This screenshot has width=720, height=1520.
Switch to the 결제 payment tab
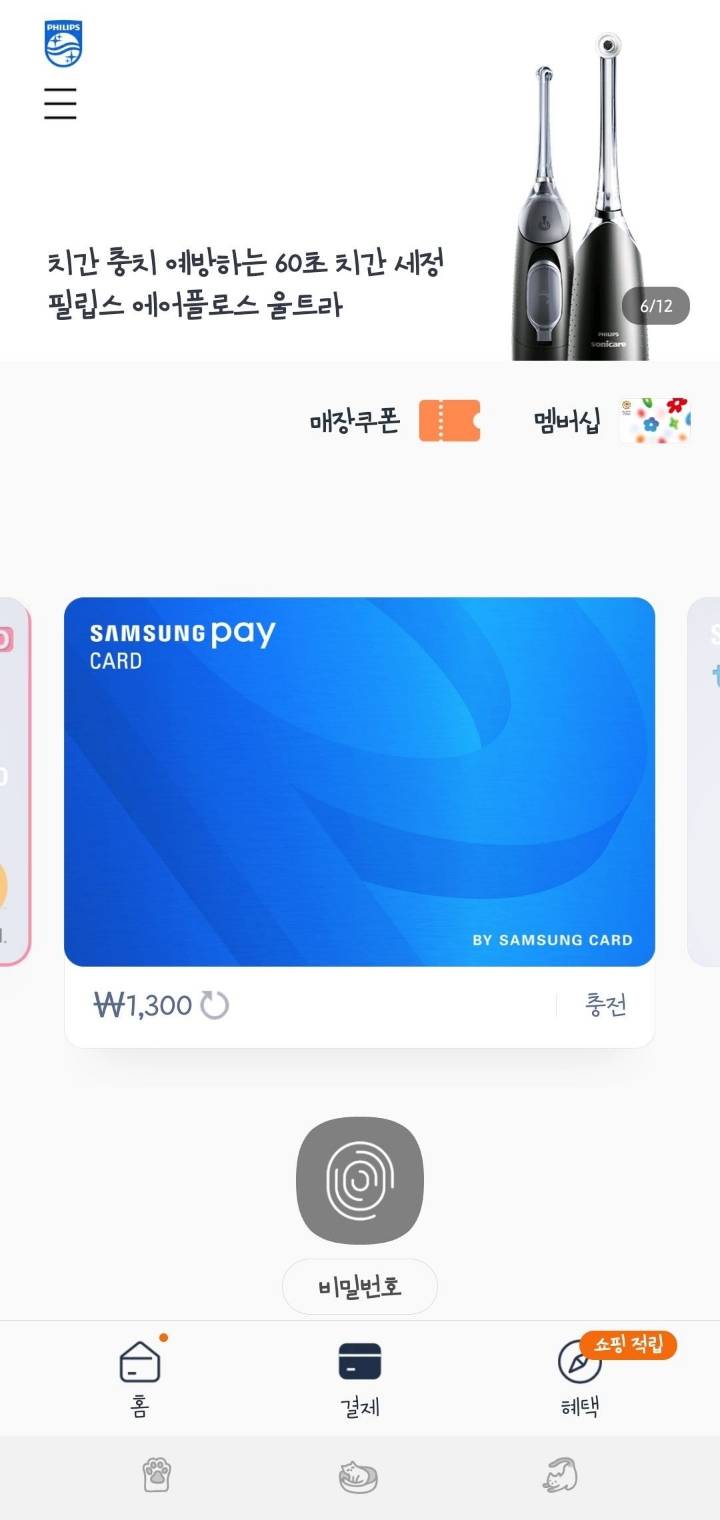[359, 1379]
